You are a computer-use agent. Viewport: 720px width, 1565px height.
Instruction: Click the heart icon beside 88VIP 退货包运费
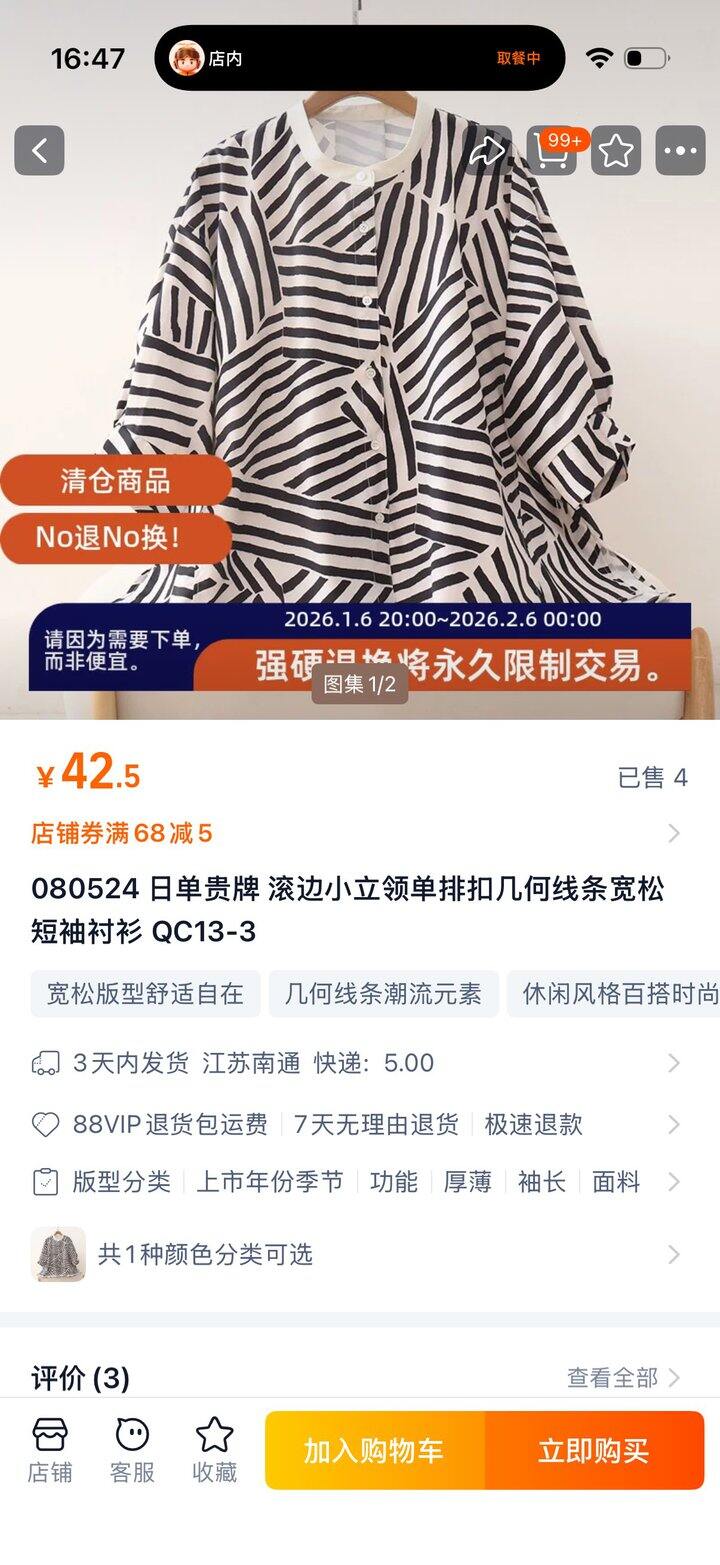coord(44,1124)
